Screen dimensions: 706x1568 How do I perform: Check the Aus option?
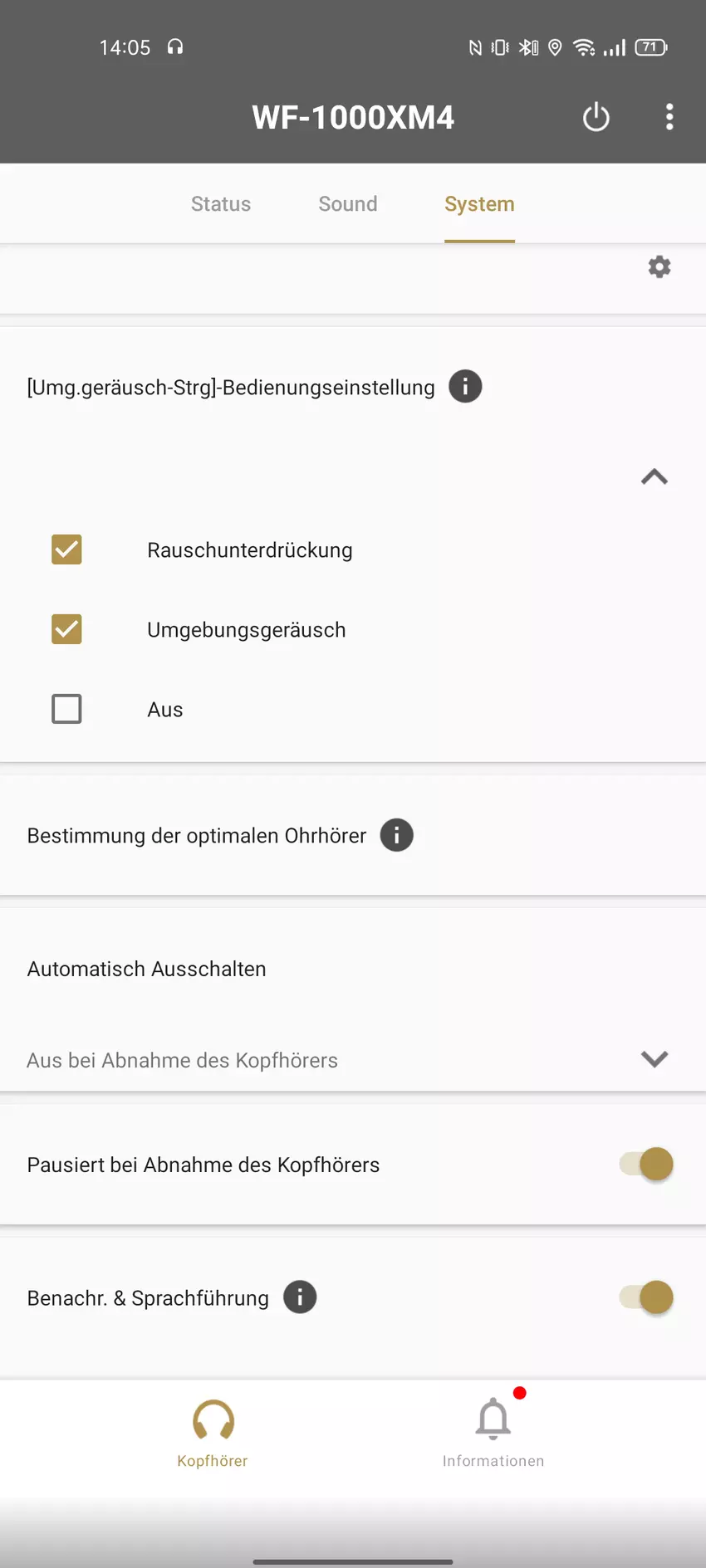pyautogui.click(x=66, y=709)
